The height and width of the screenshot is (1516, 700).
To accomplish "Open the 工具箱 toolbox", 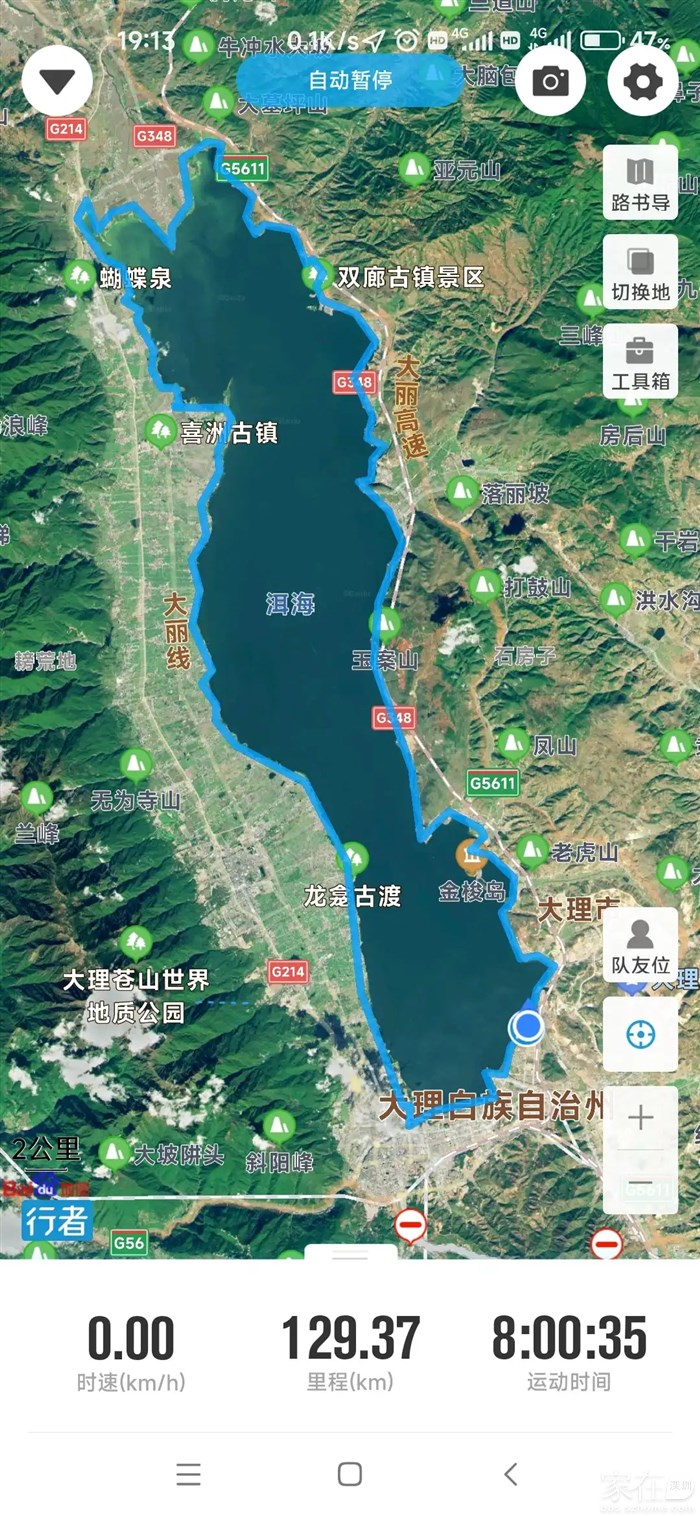I will (x=640, y=361).
